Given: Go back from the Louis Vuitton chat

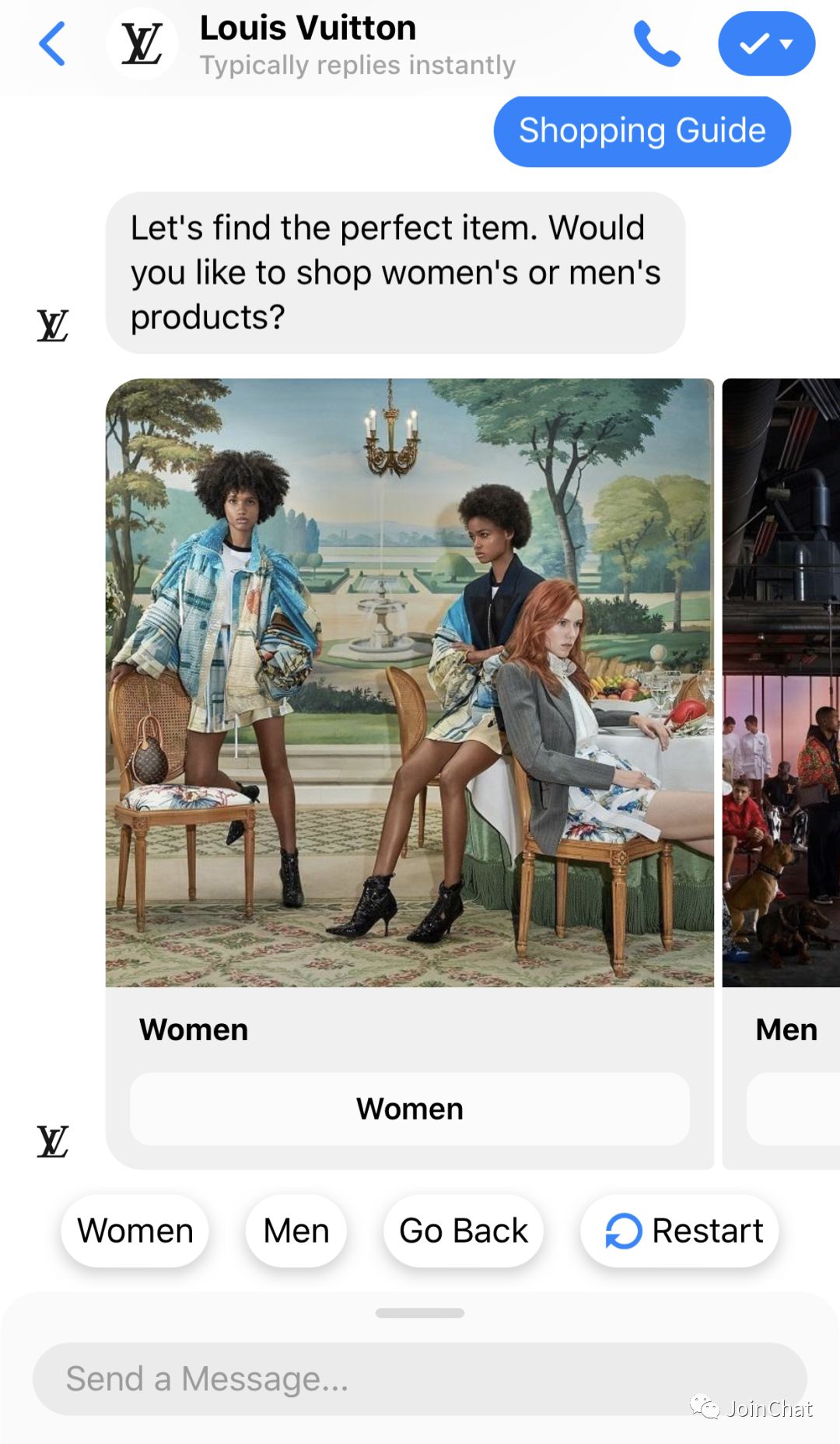Looking at the screenshot, I should [52, 44].
